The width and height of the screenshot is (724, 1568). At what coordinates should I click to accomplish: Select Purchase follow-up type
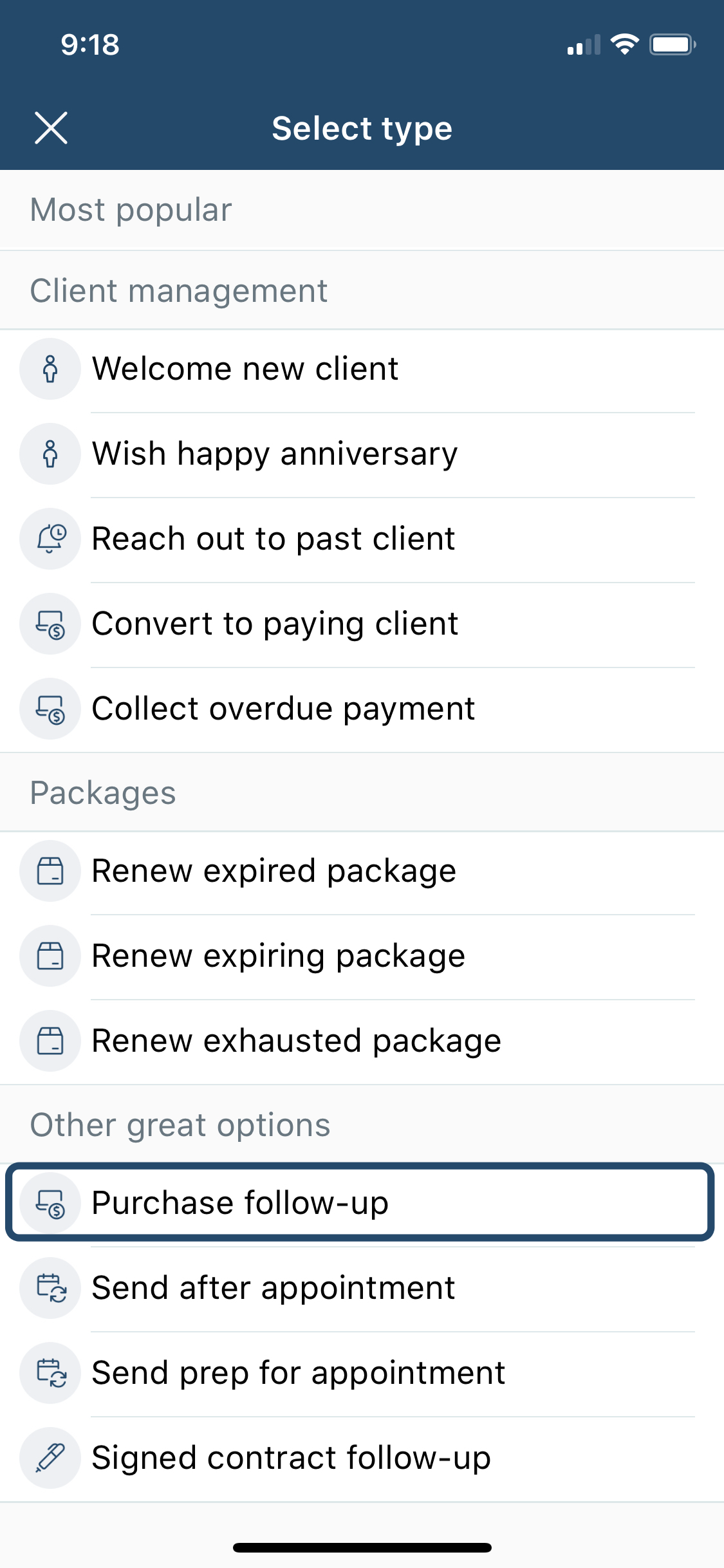tap(360, 1202)
